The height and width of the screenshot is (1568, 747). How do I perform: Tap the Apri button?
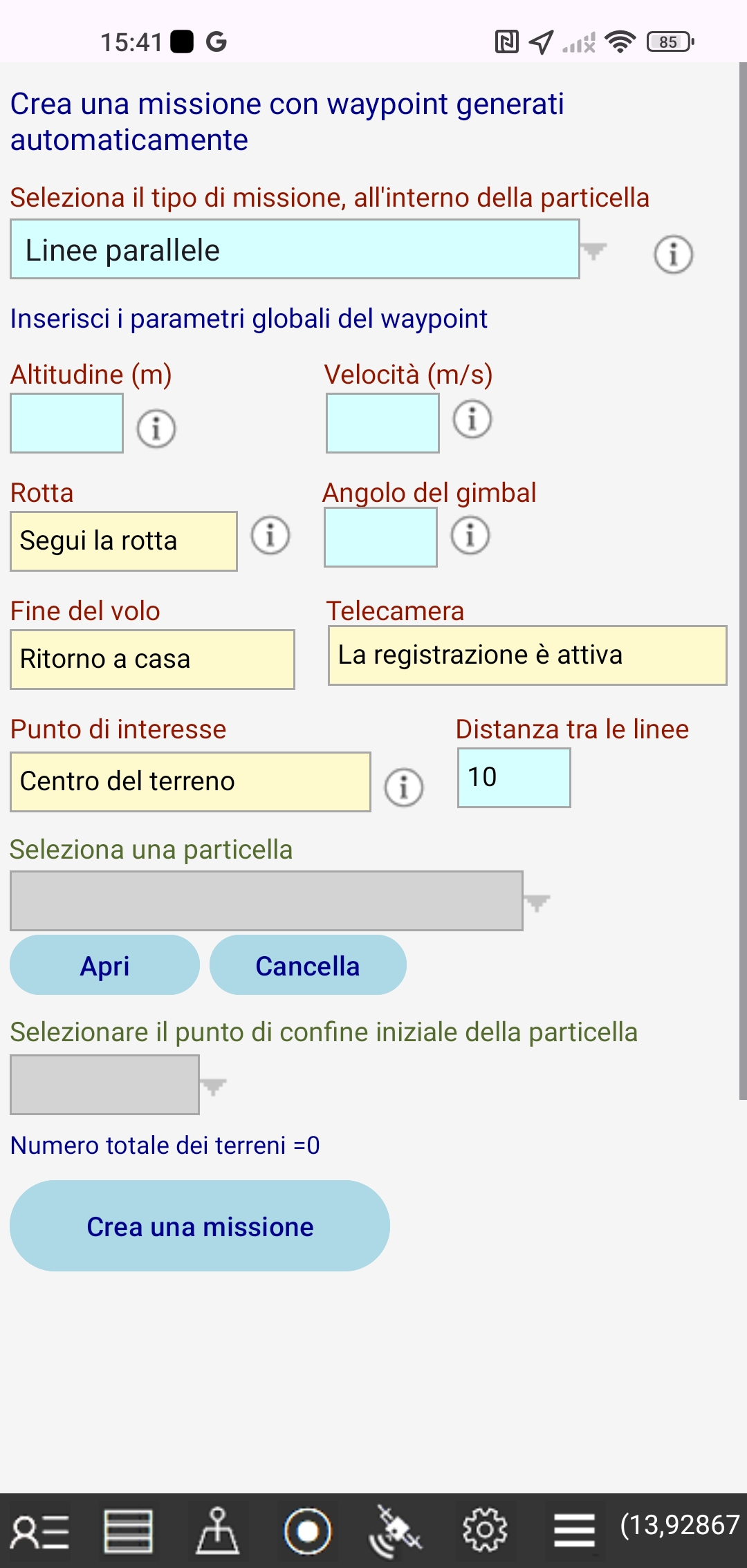click(104, 965)
